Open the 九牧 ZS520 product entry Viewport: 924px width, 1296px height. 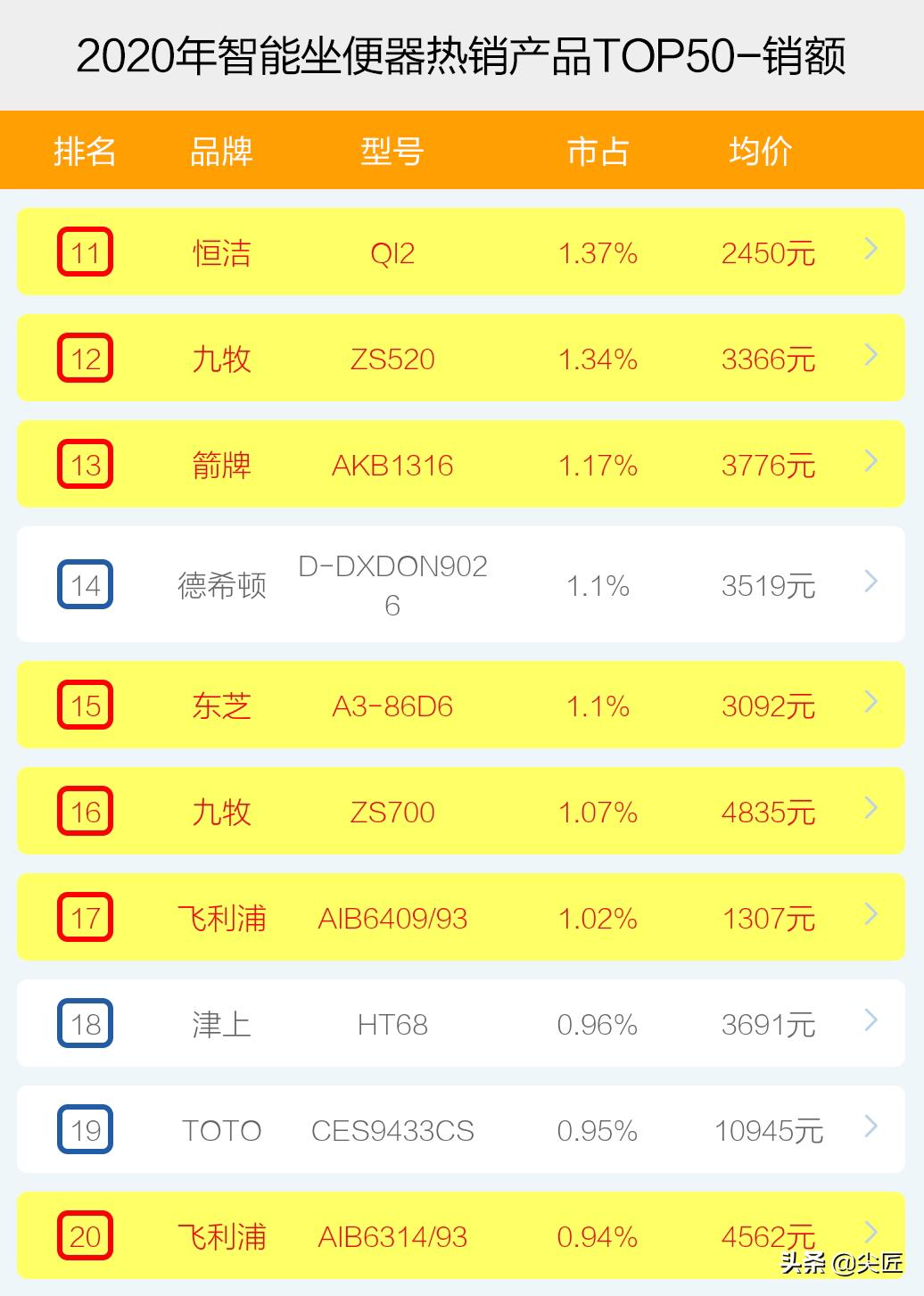pyautogui.click(x=870, y=357)
